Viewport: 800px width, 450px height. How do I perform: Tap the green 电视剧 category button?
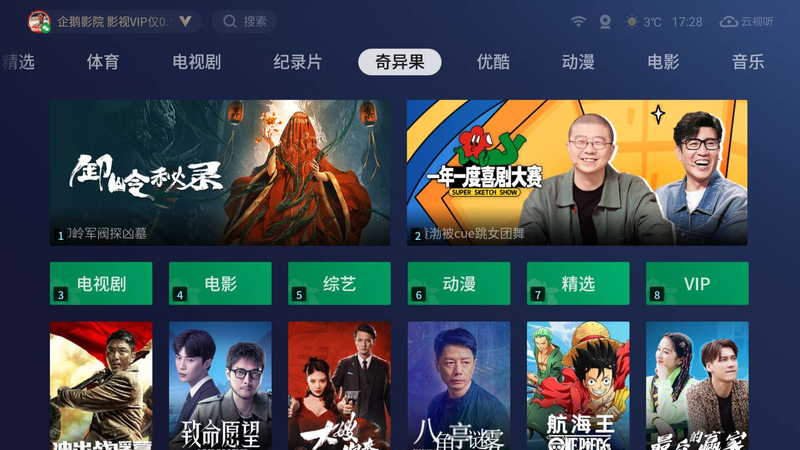click(101, 284)
